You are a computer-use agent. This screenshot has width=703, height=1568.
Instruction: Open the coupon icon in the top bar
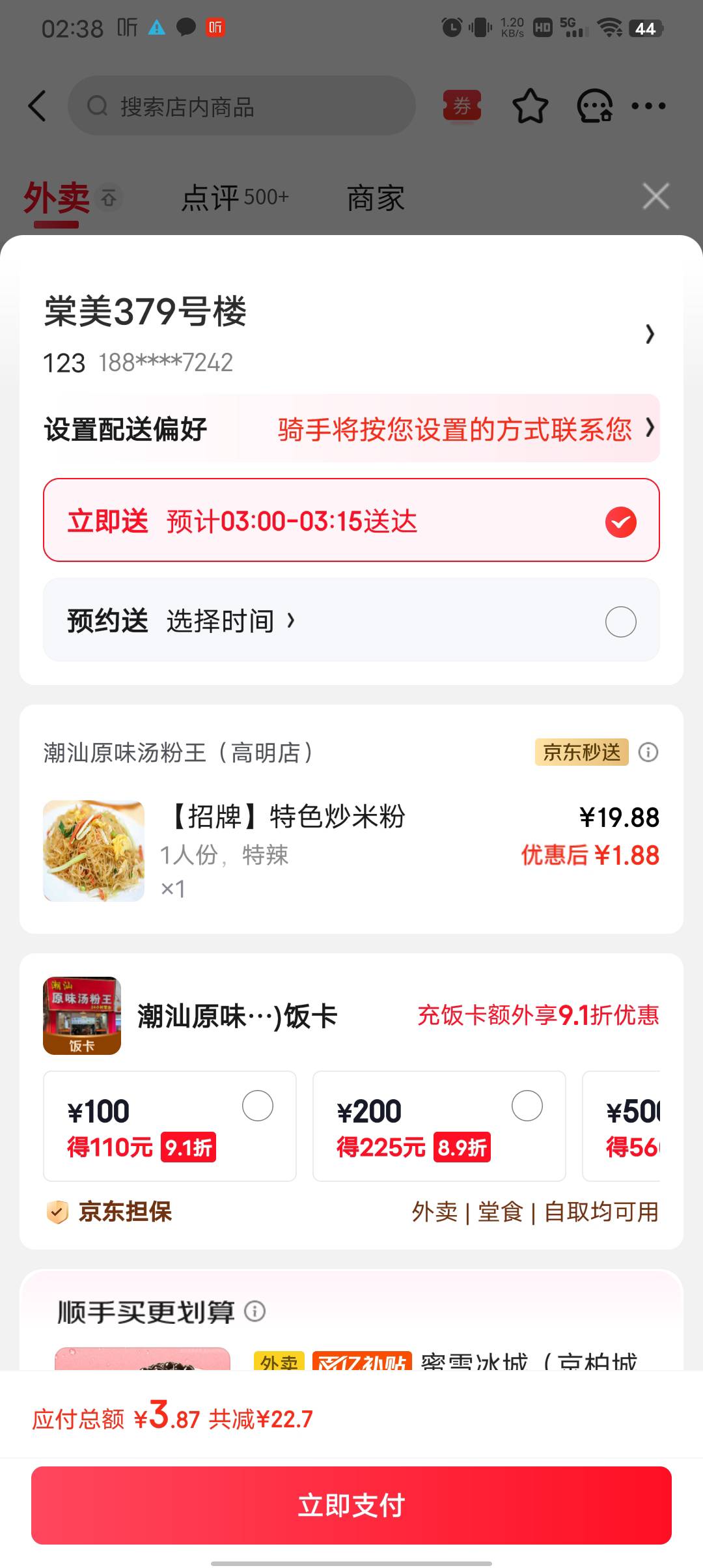tap(462, 106)
